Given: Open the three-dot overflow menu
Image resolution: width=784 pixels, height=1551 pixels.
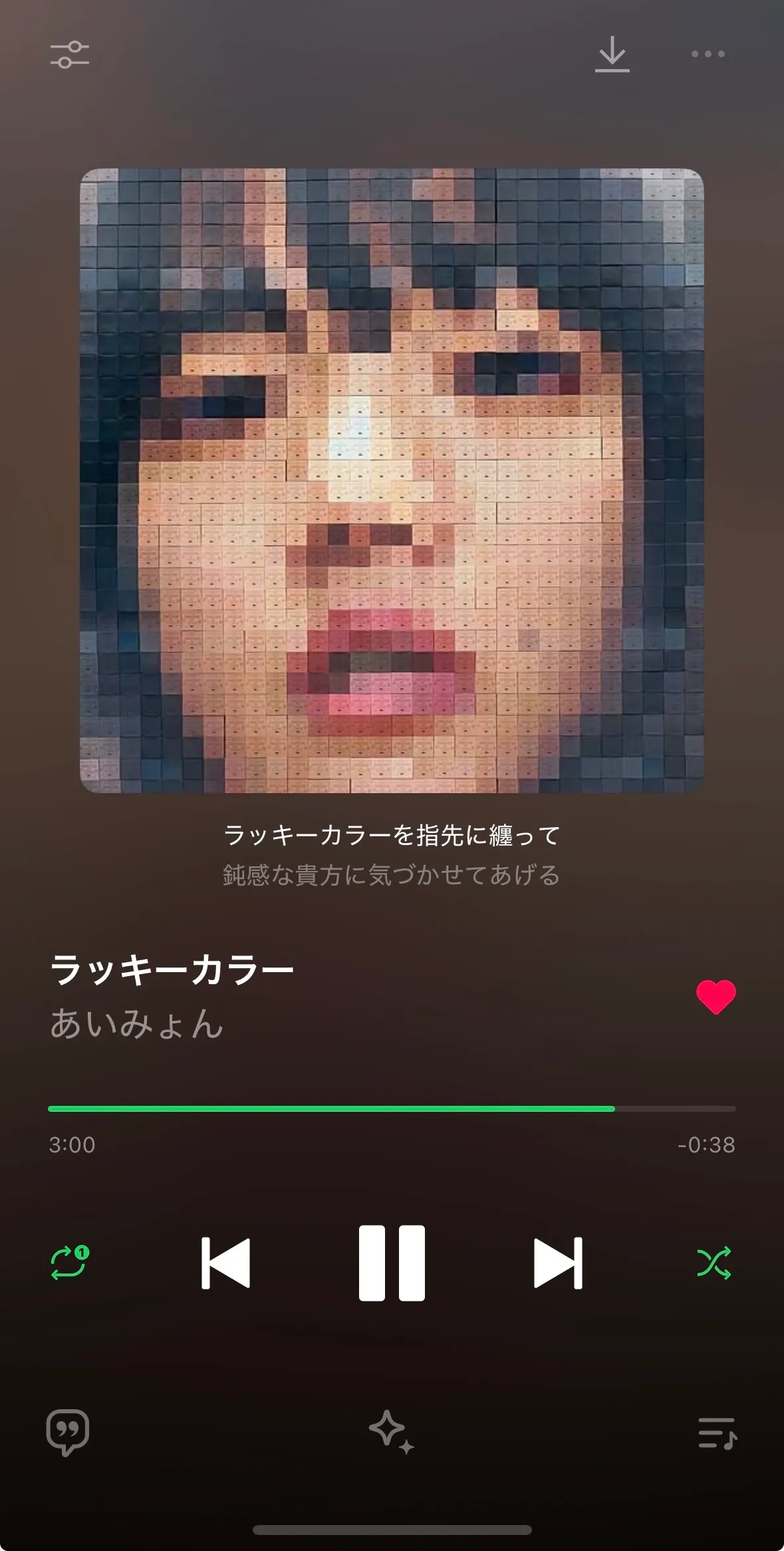Looking at the screenshot, I should [x=708, y=54].
